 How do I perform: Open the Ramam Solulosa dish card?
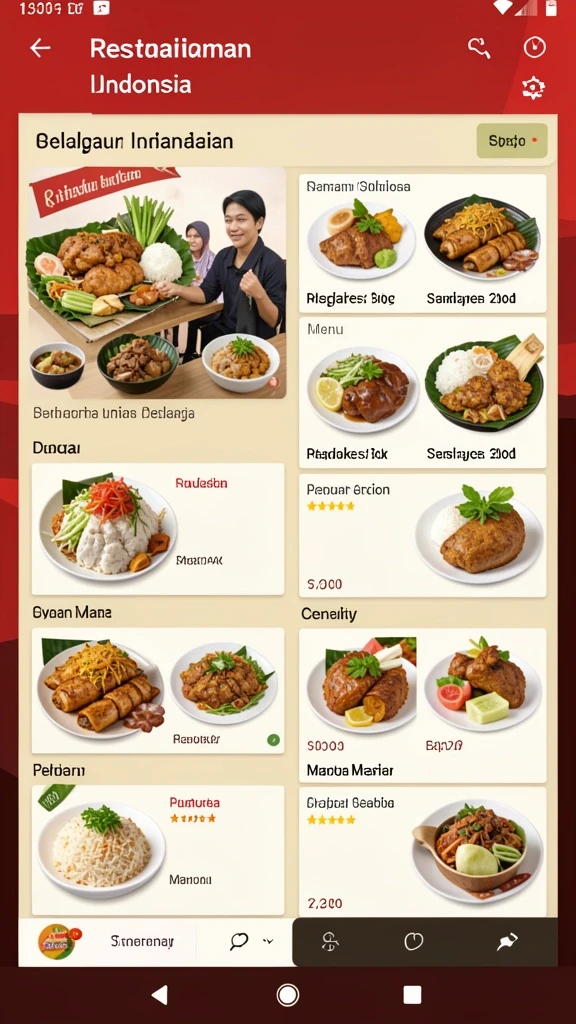422,243
